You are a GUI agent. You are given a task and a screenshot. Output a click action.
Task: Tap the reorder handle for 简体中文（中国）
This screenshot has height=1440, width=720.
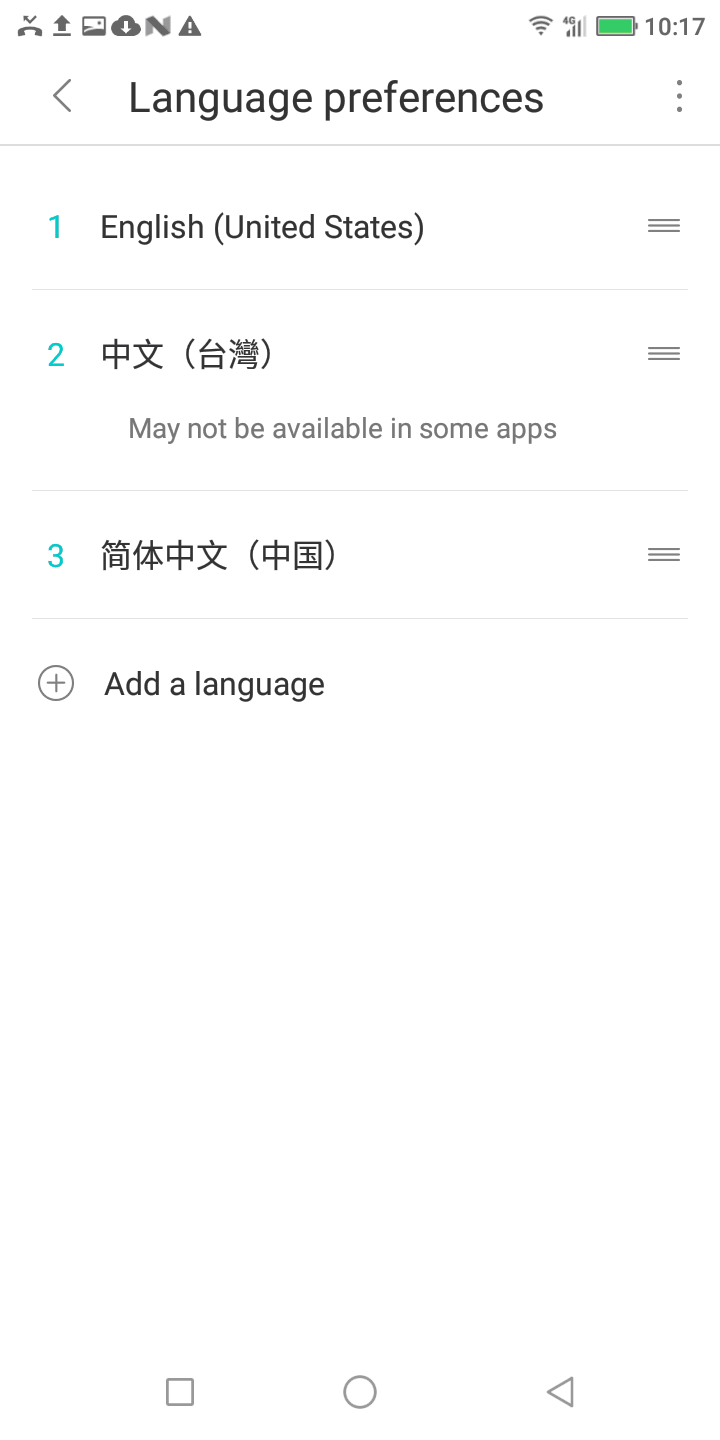(x=664, y=554)
